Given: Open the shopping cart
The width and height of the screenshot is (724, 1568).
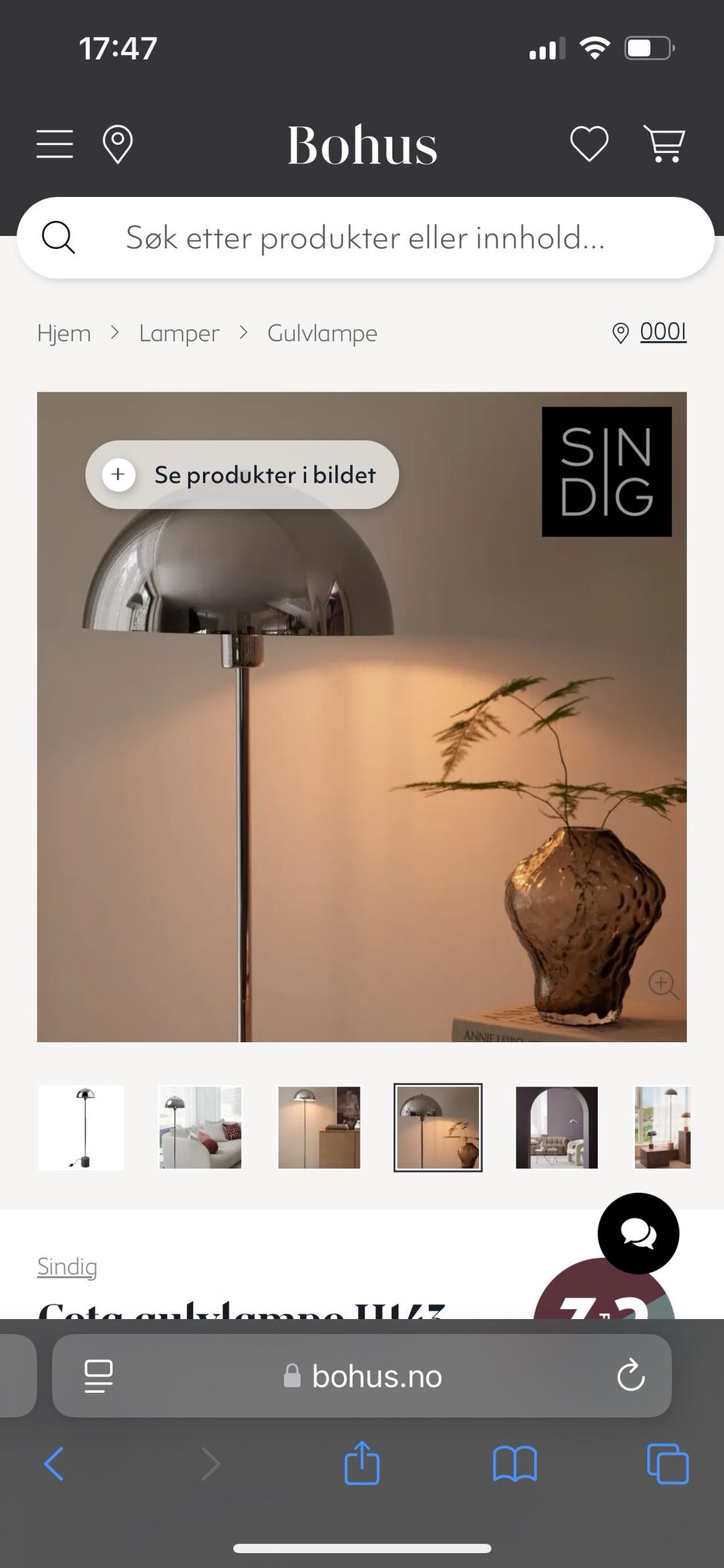Looking at the screenshot, I should point(664,143).
